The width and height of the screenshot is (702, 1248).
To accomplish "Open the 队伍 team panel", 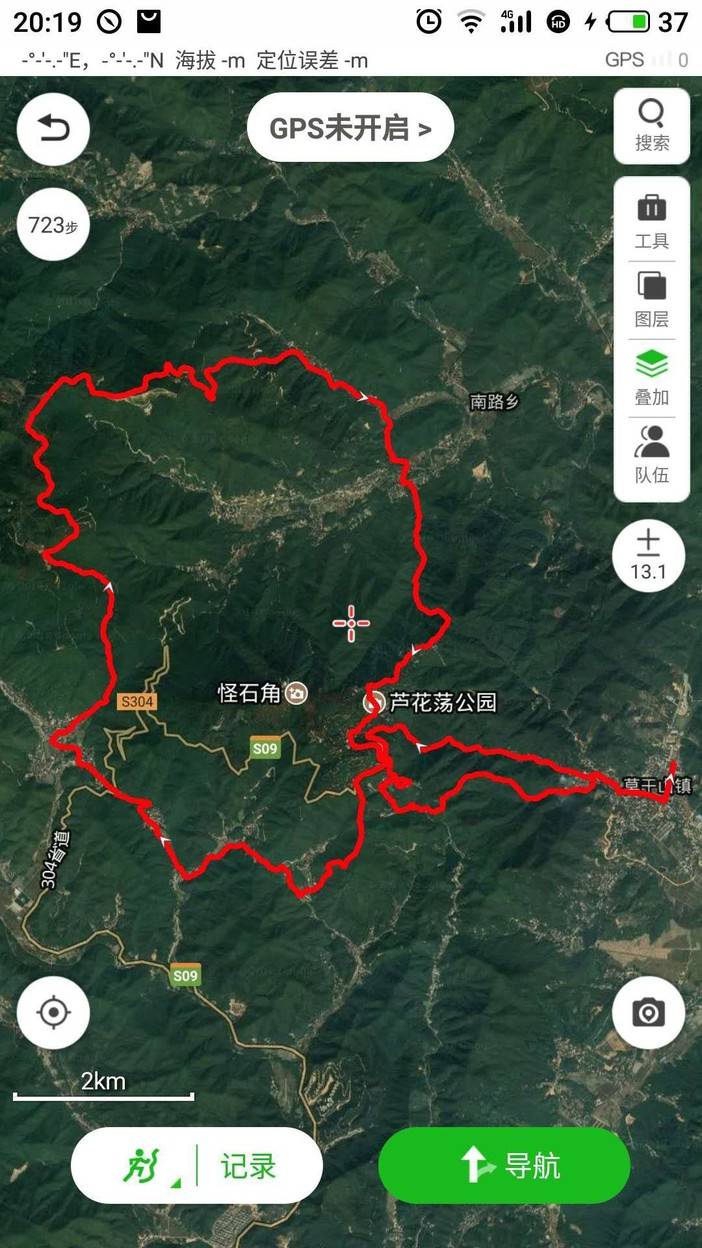I will click(x=652, y=456).
